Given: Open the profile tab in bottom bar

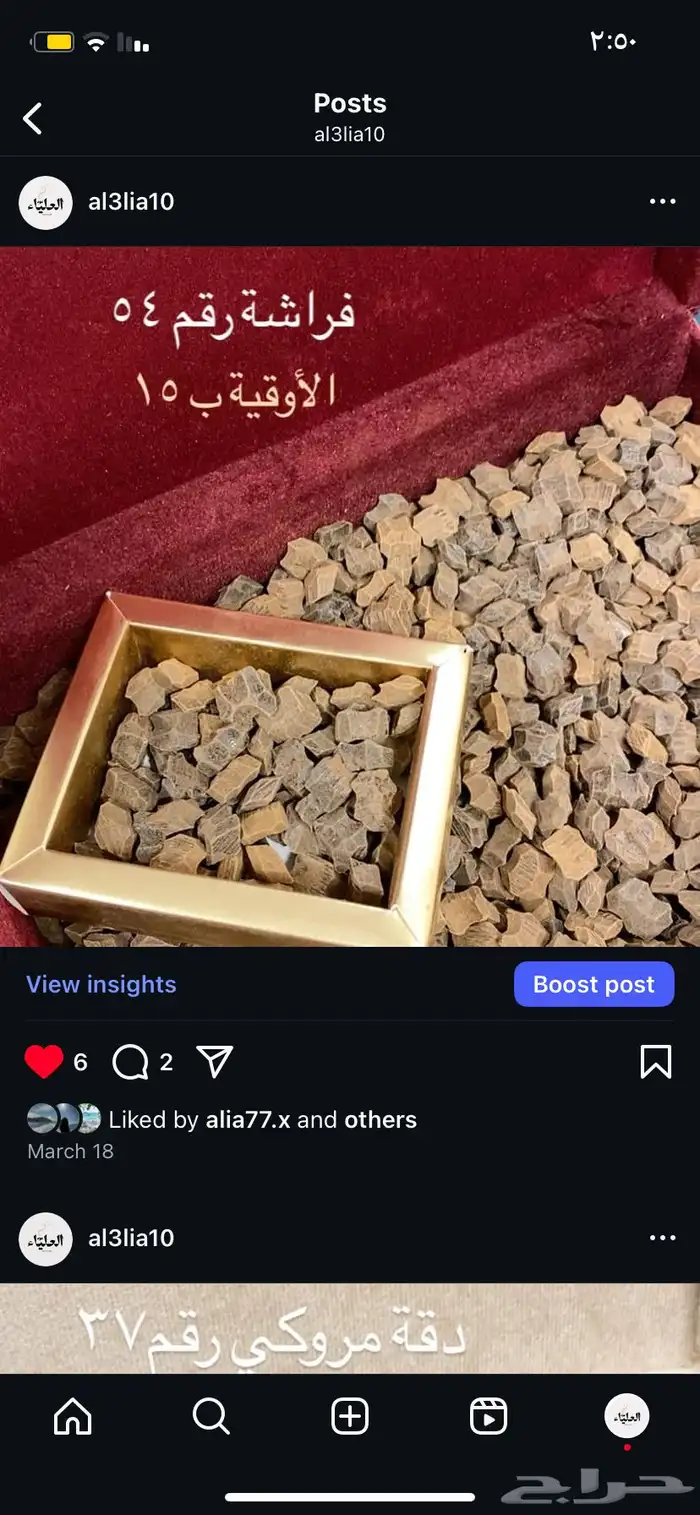Looking at the screenshot, I should tap(627, 1416).
